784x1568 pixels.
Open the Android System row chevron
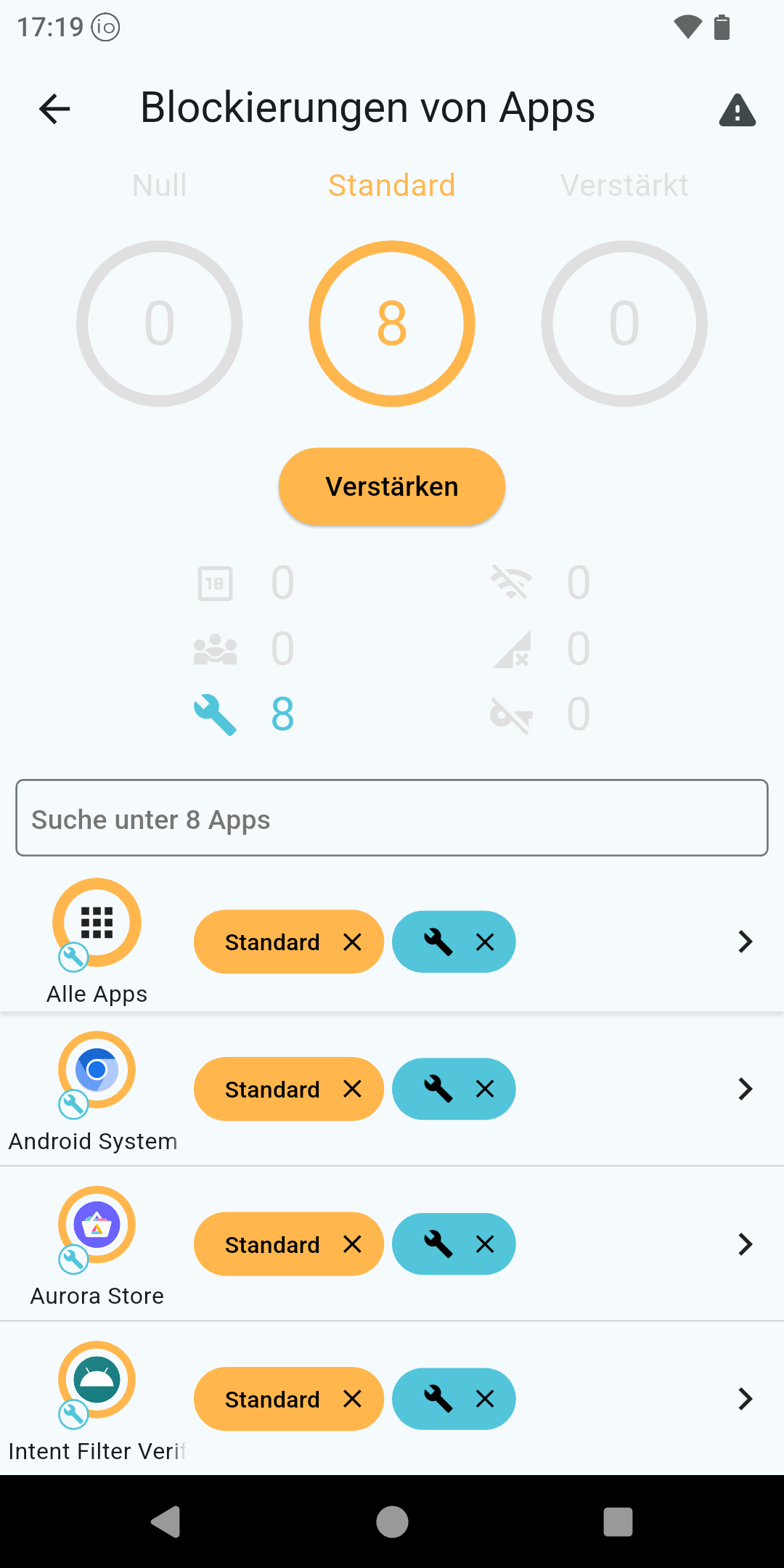click(x=745, y=1089)
